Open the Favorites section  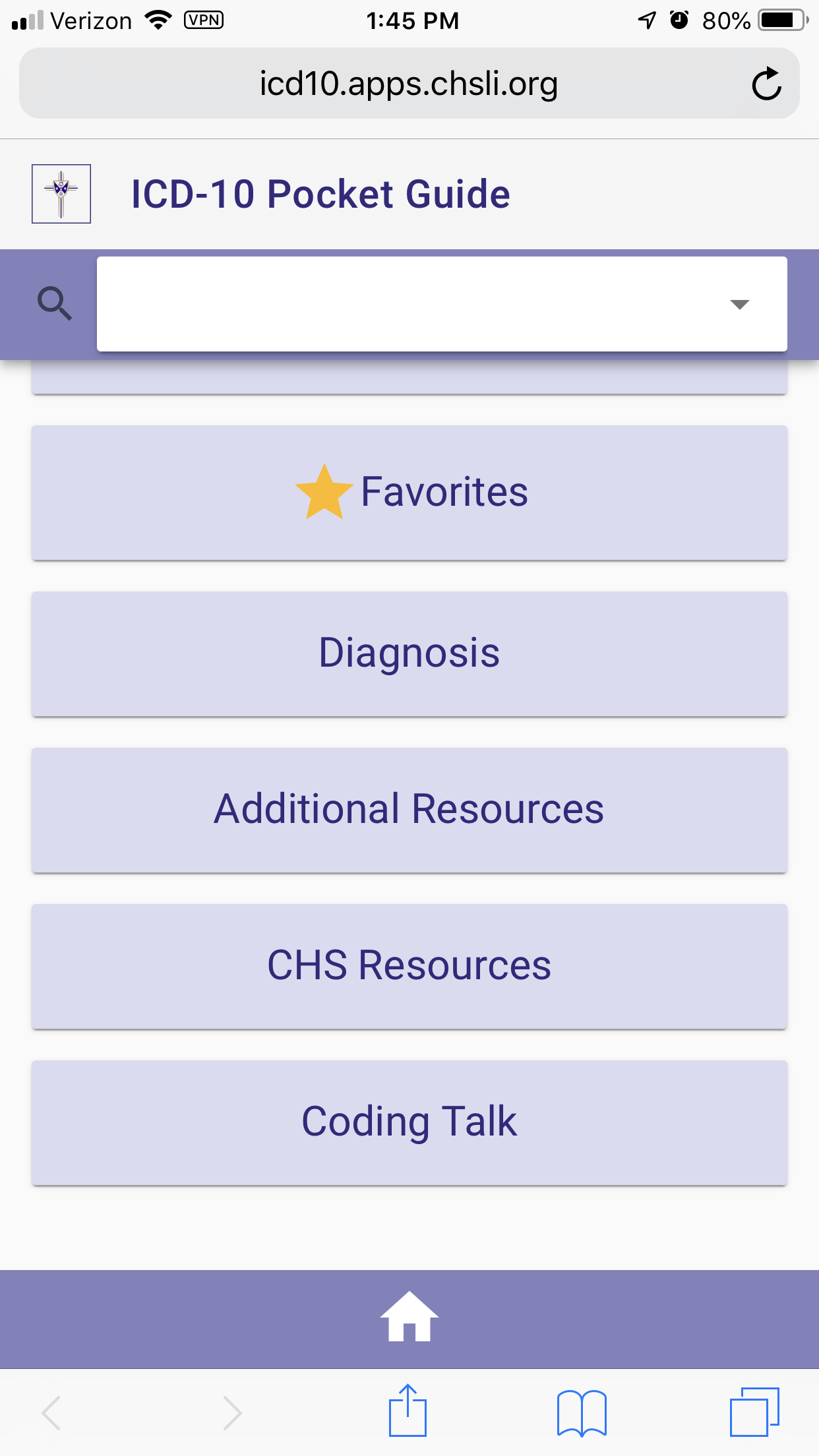point(409,493)
